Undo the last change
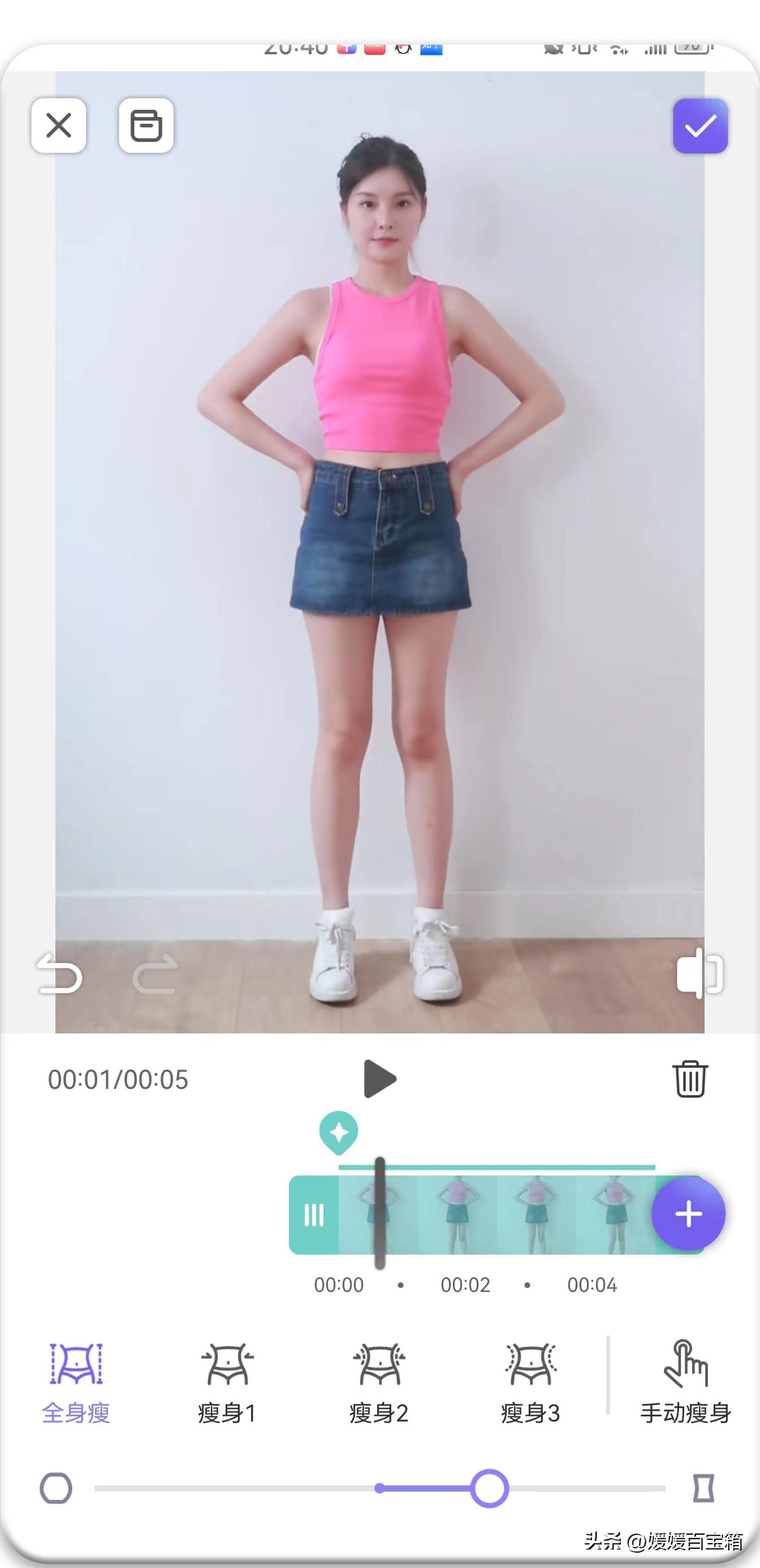760x1568 pixels. (x=59, y=974)
